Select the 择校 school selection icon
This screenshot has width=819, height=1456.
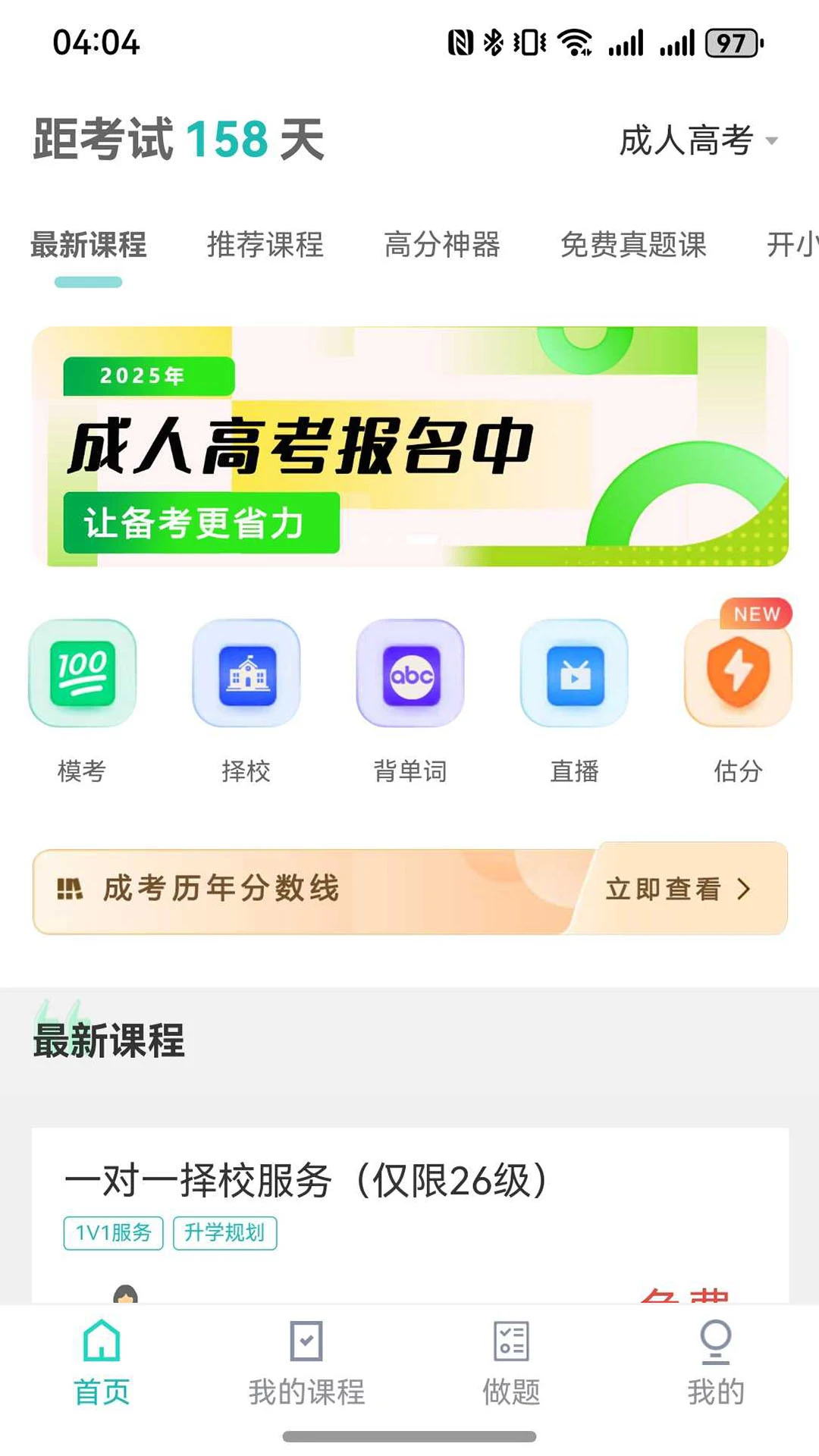(246, 673)
